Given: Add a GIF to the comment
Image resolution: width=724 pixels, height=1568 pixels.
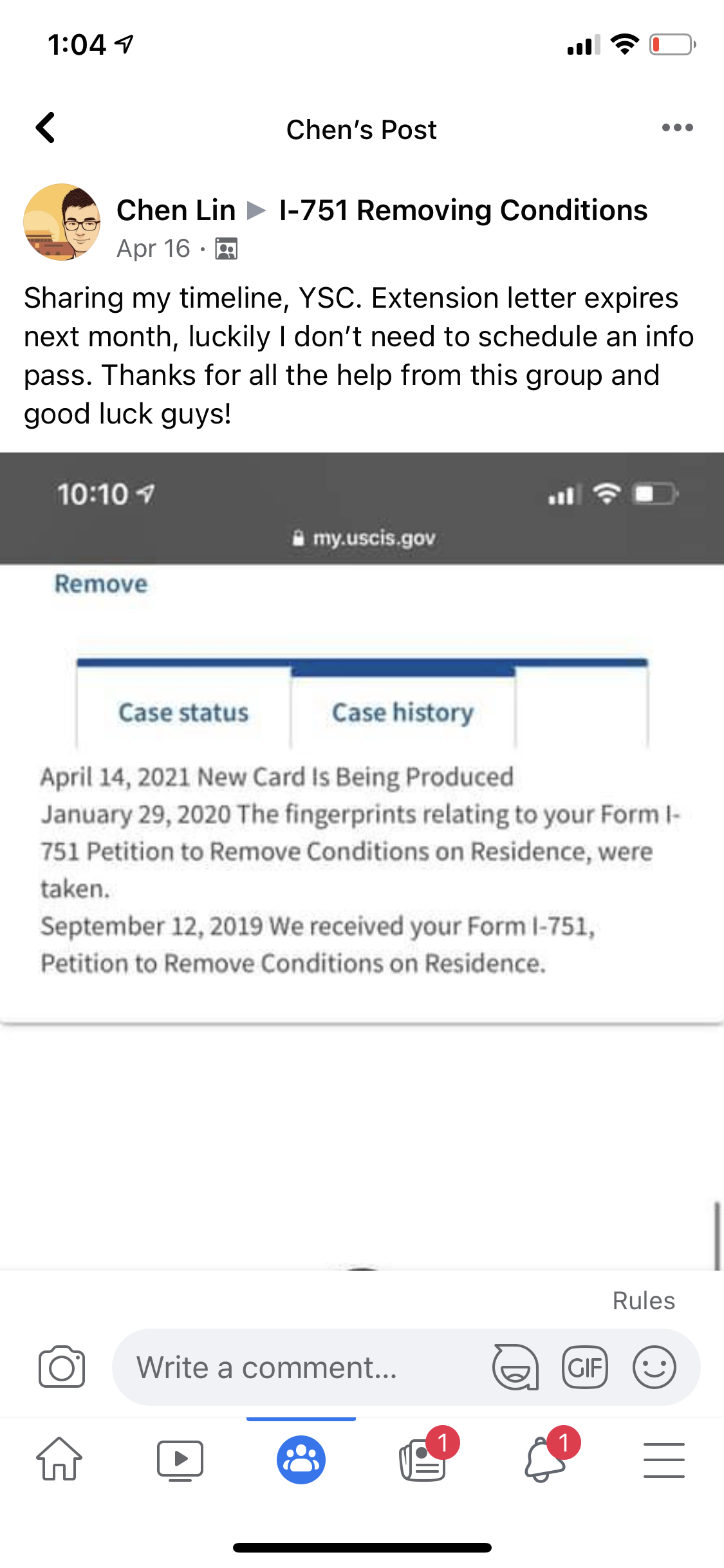Looking at the screenshot, I should click(x=585, y=1367).
